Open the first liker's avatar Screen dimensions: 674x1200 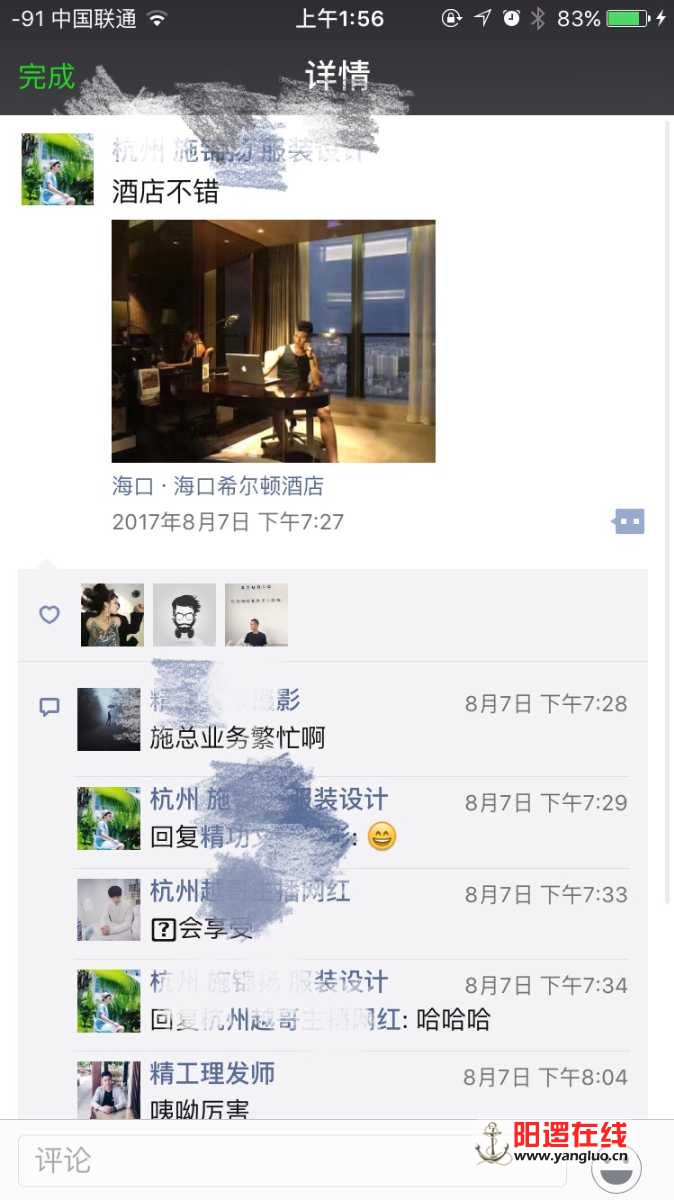pyautogui.click(x=112, y=615)
